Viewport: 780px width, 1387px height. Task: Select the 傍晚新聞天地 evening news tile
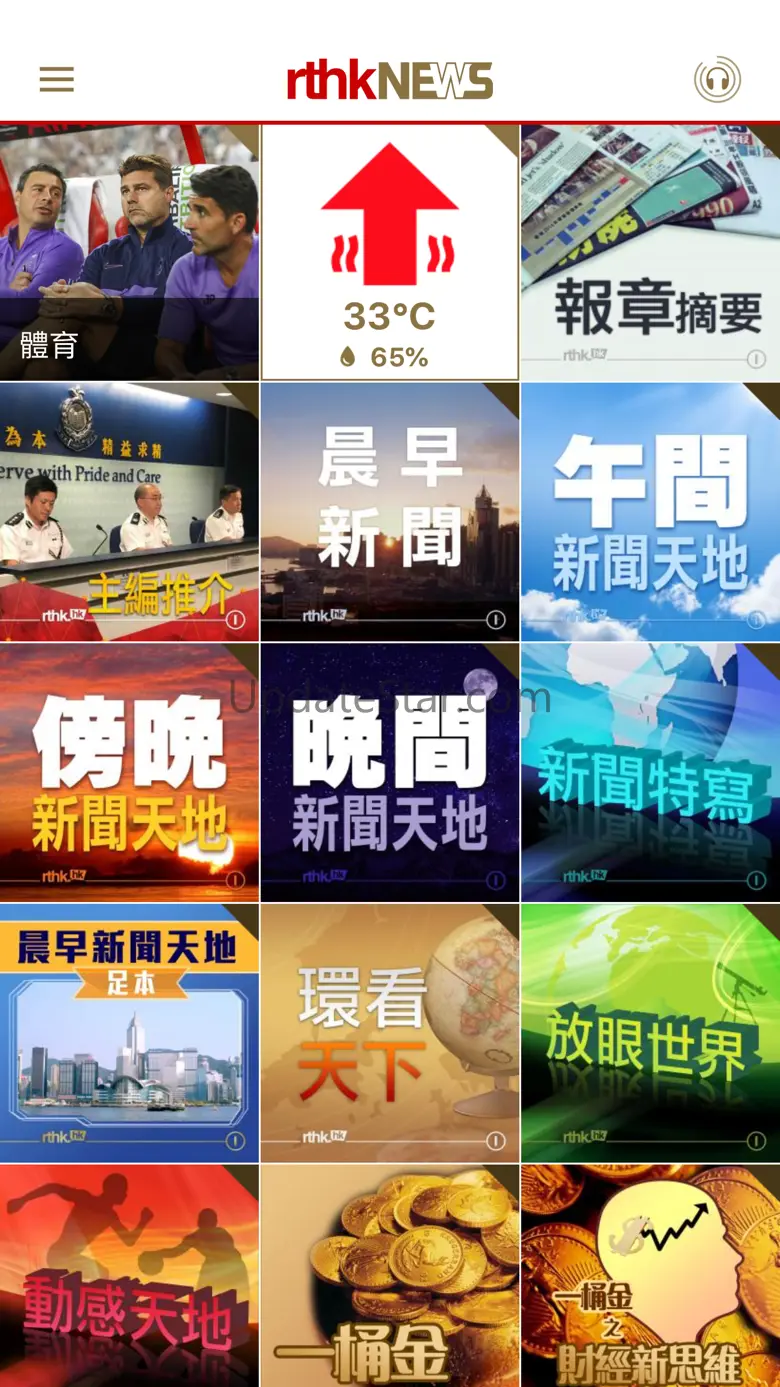[x=129, y=772]
